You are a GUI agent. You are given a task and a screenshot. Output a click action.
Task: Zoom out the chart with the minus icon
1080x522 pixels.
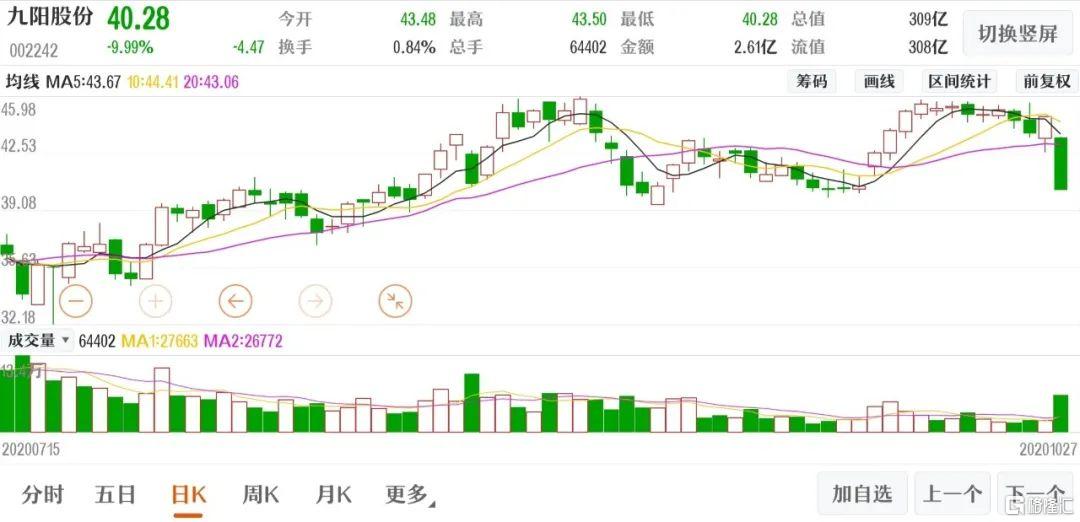pos(77,300)
